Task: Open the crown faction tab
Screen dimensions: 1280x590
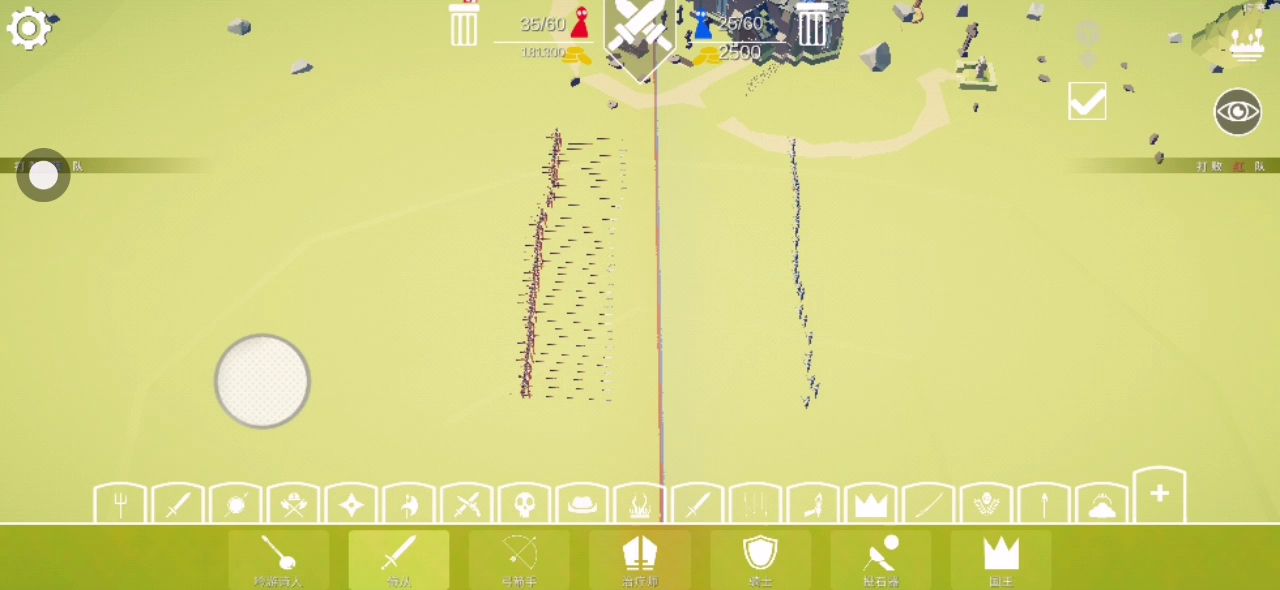Action: 871,505
